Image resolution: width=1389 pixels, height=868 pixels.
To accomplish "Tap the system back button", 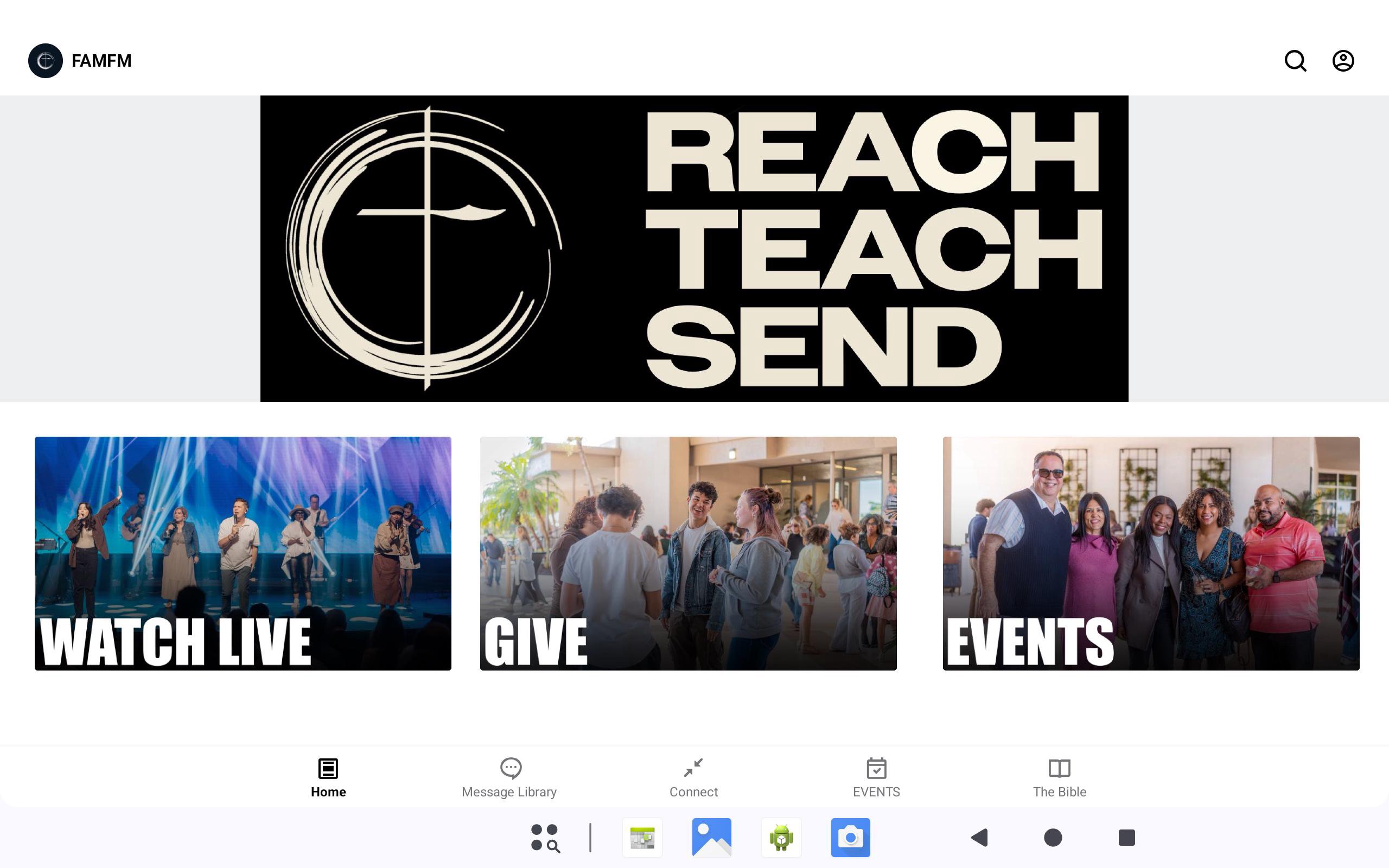I will pyautogui.click(x=980, y=838).
